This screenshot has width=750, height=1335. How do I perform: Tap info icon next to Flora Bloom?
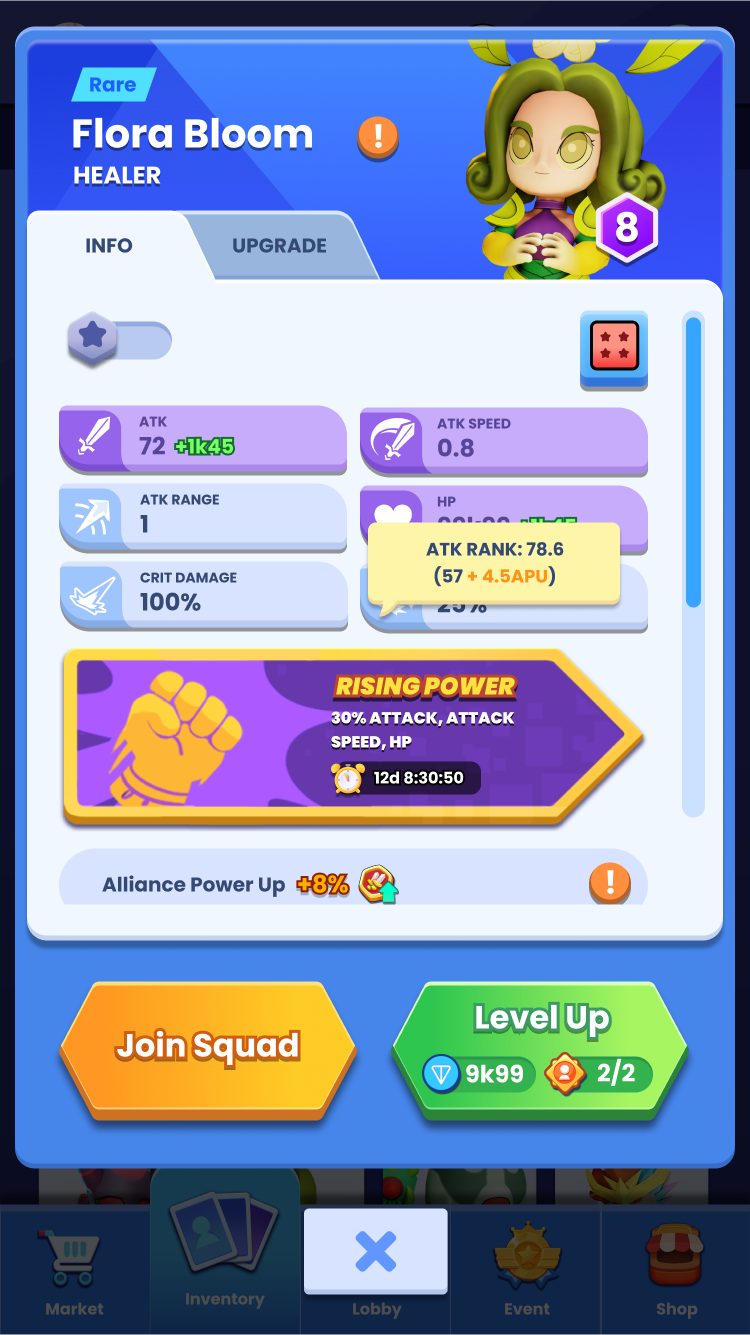[378, 136]
